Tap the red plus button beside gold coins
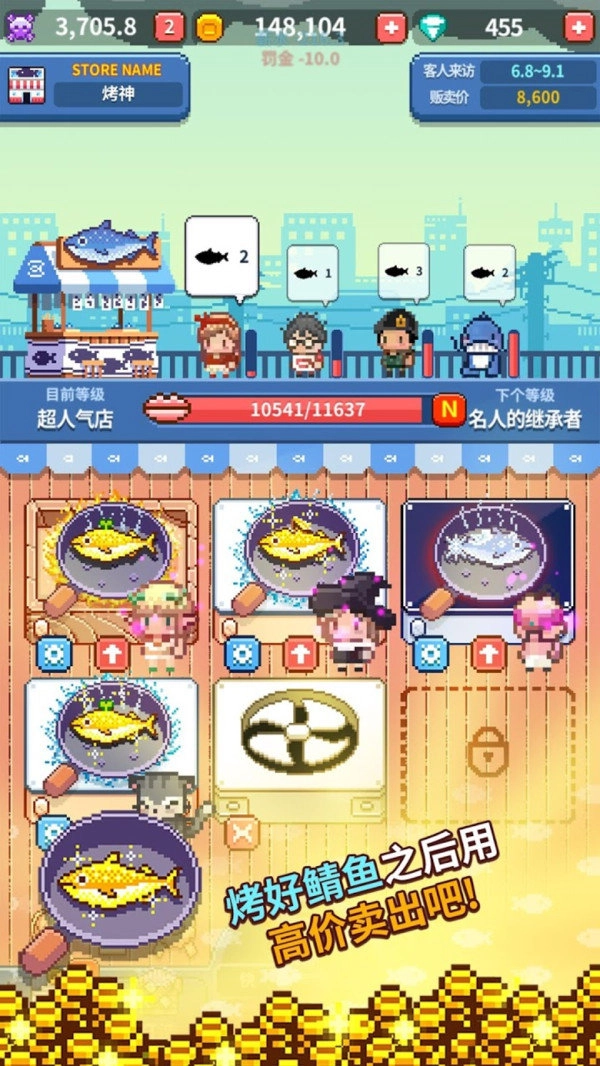 click(x=391, y=27)
